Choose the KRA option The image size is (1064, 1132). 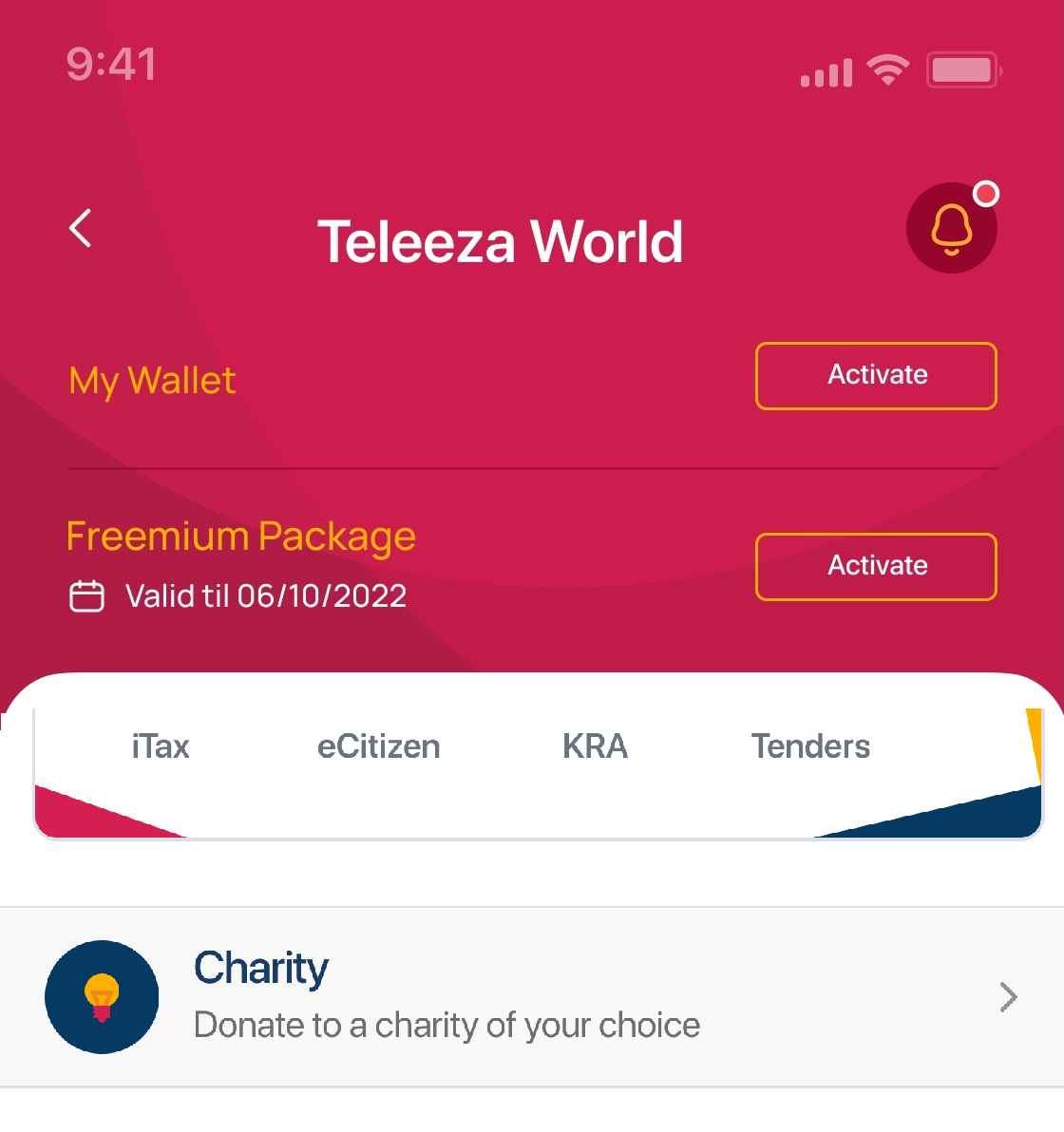point(595,746)
